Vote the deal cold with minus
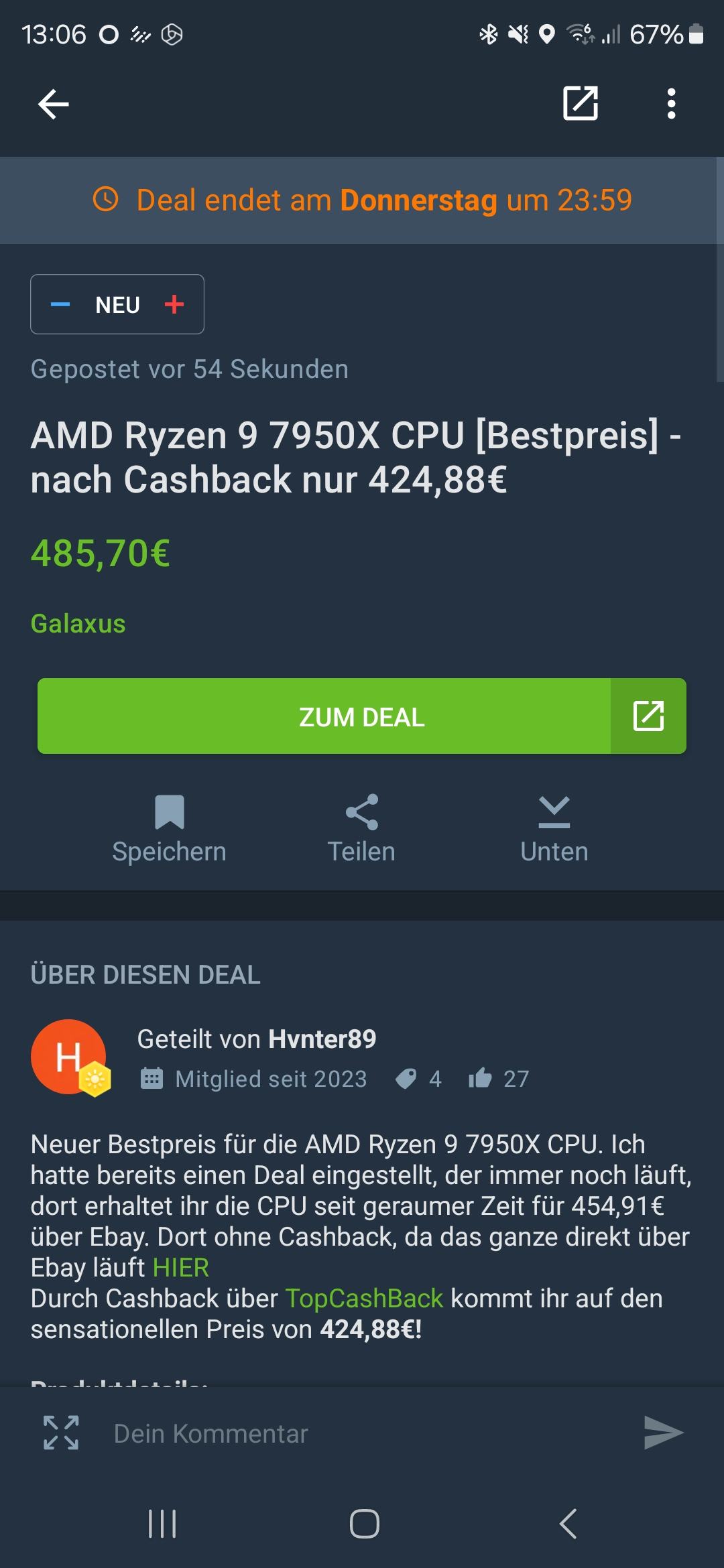The width and height of the screenshot is (724, 1568). point(60,305)
